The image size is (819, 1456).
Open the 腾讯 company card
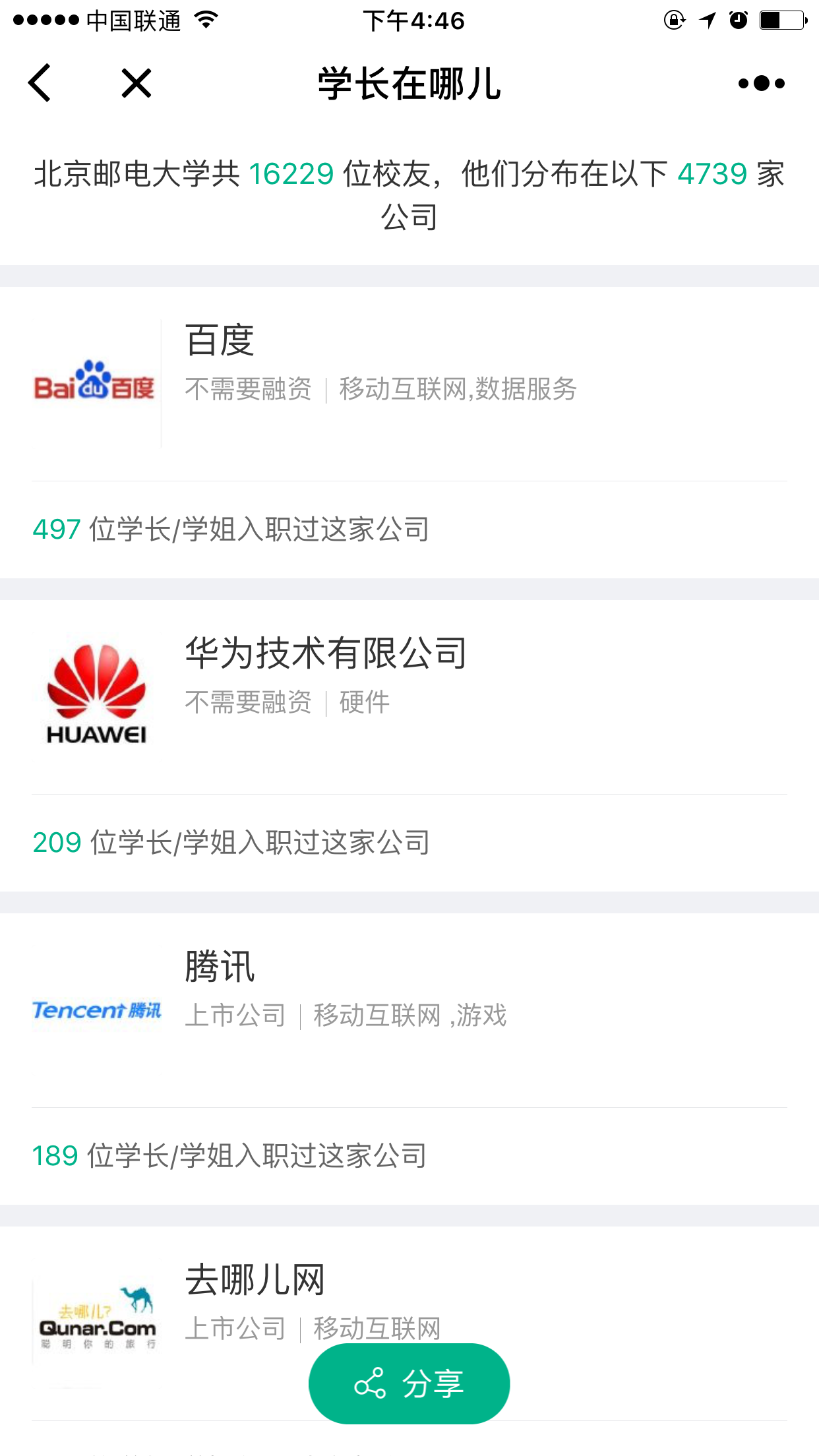click(409, 1010)
